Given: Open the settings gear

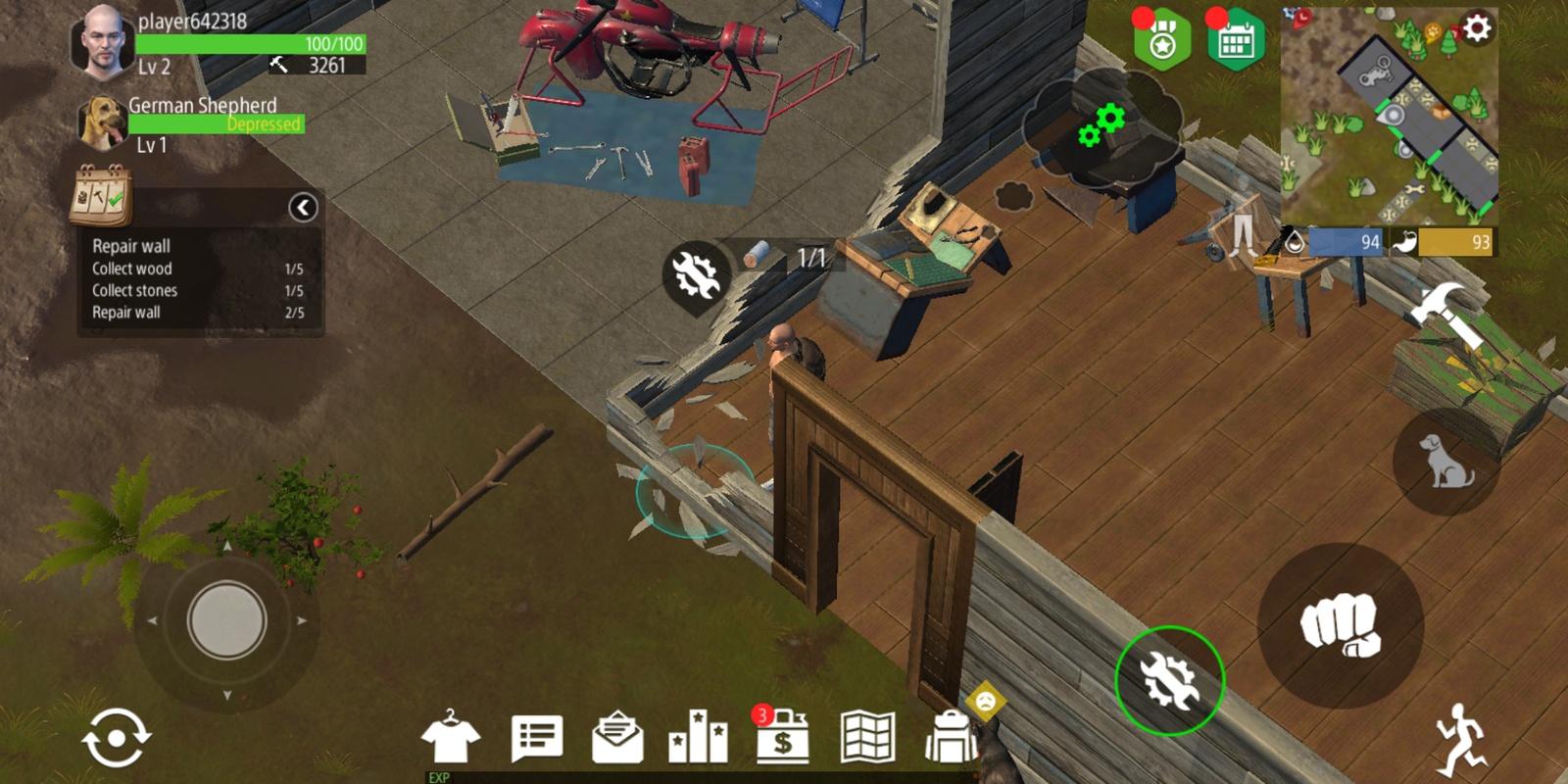Looking at the screenshot, I should 1476,28.
